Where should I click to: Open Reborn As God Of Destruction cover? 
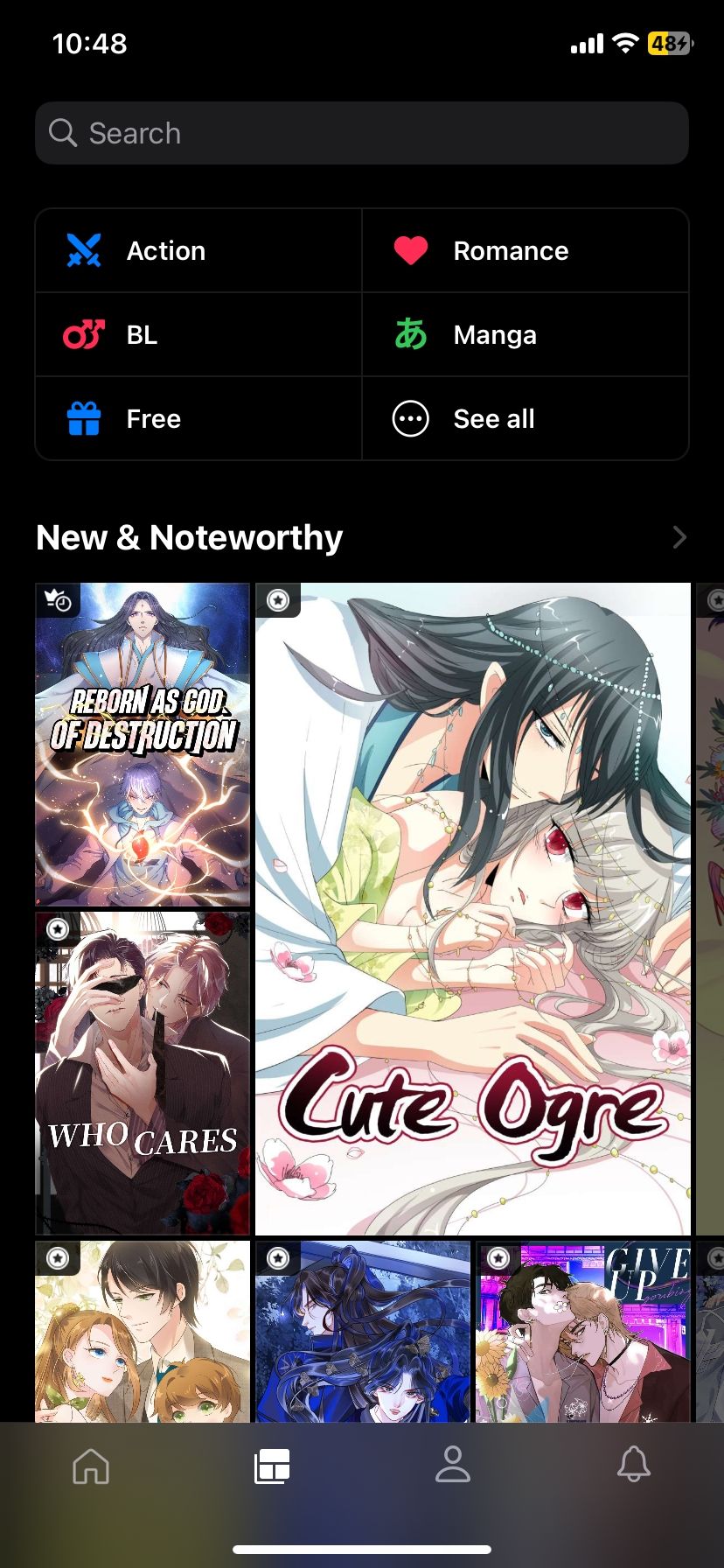[x=143, y=744]
